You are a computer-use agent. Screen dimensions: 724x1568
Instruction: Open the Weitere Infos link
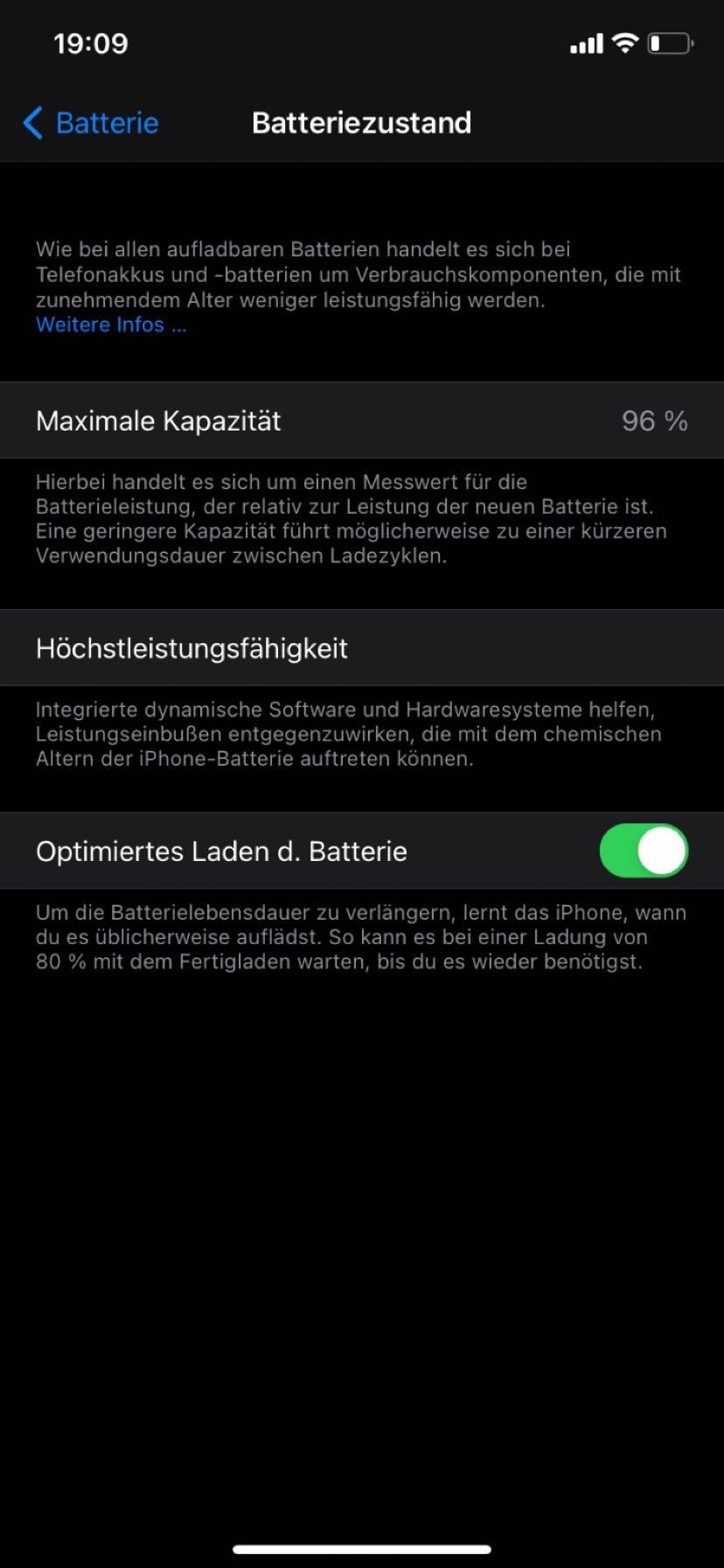(111, 325)
